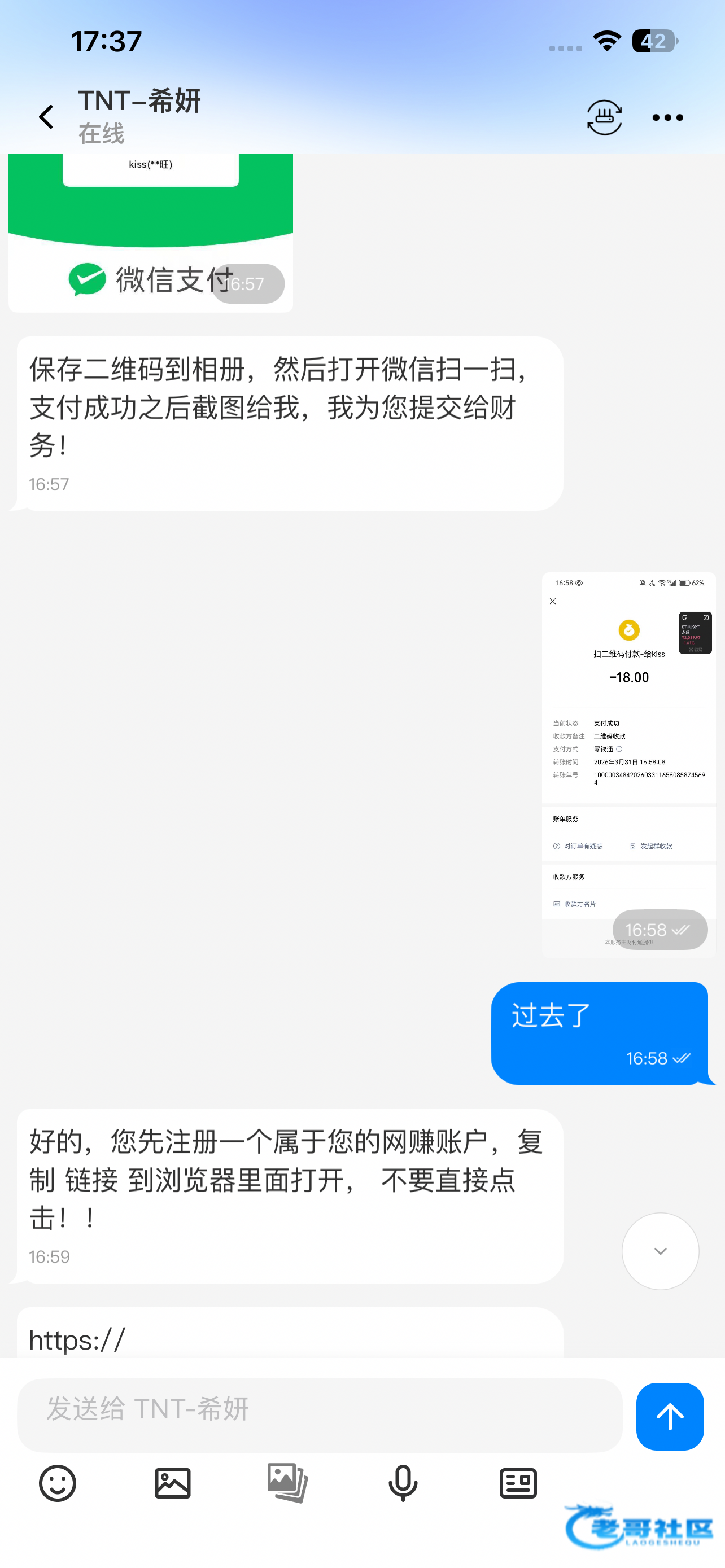Screen dimensions: 725x1568
Task: Focus the 发送给 TNT-希妍 message field
Action: tap(320, 1415)
